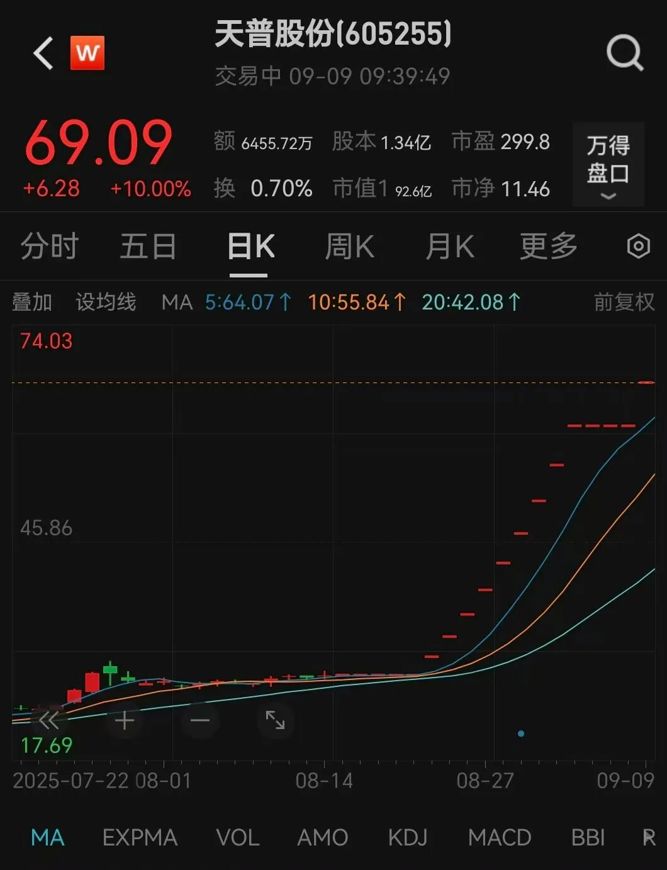
Task: Switch to the MACD indicator
Action: pos(499,837)
